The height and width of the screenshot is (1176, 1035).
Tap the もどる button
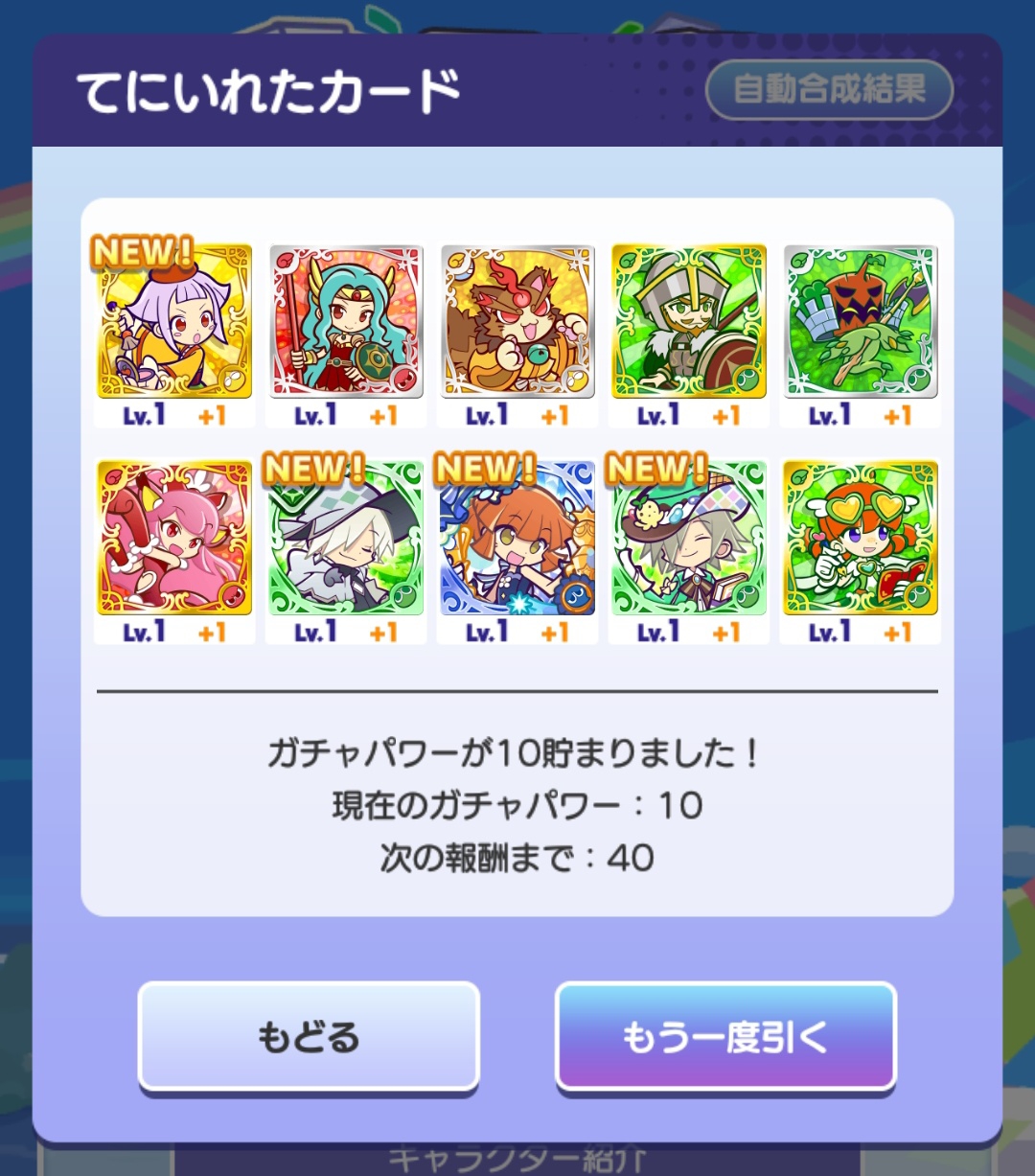(308, 1036)
